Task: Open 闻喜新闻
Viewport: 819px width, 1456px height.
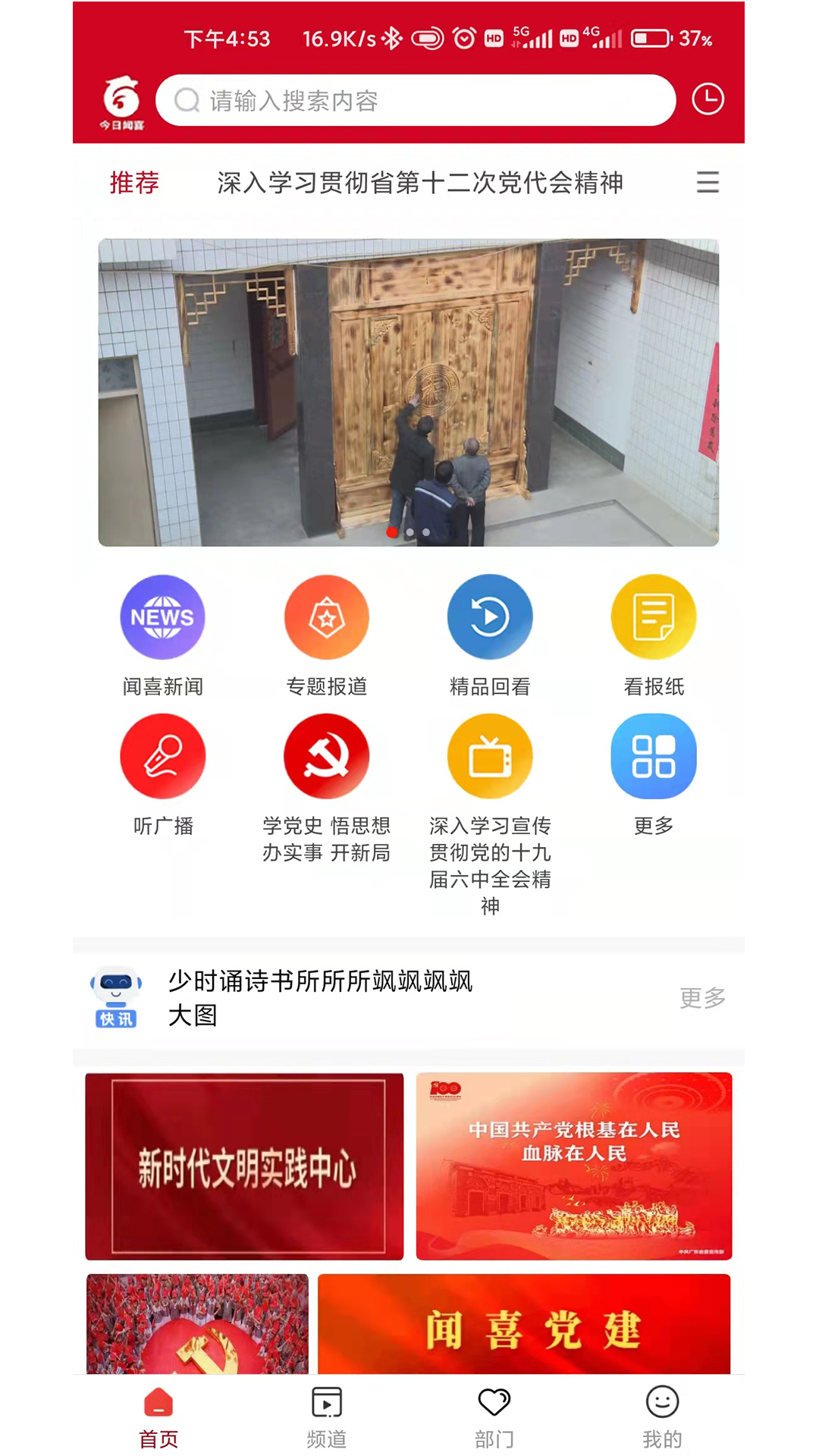Action: (x=162, y=617)
